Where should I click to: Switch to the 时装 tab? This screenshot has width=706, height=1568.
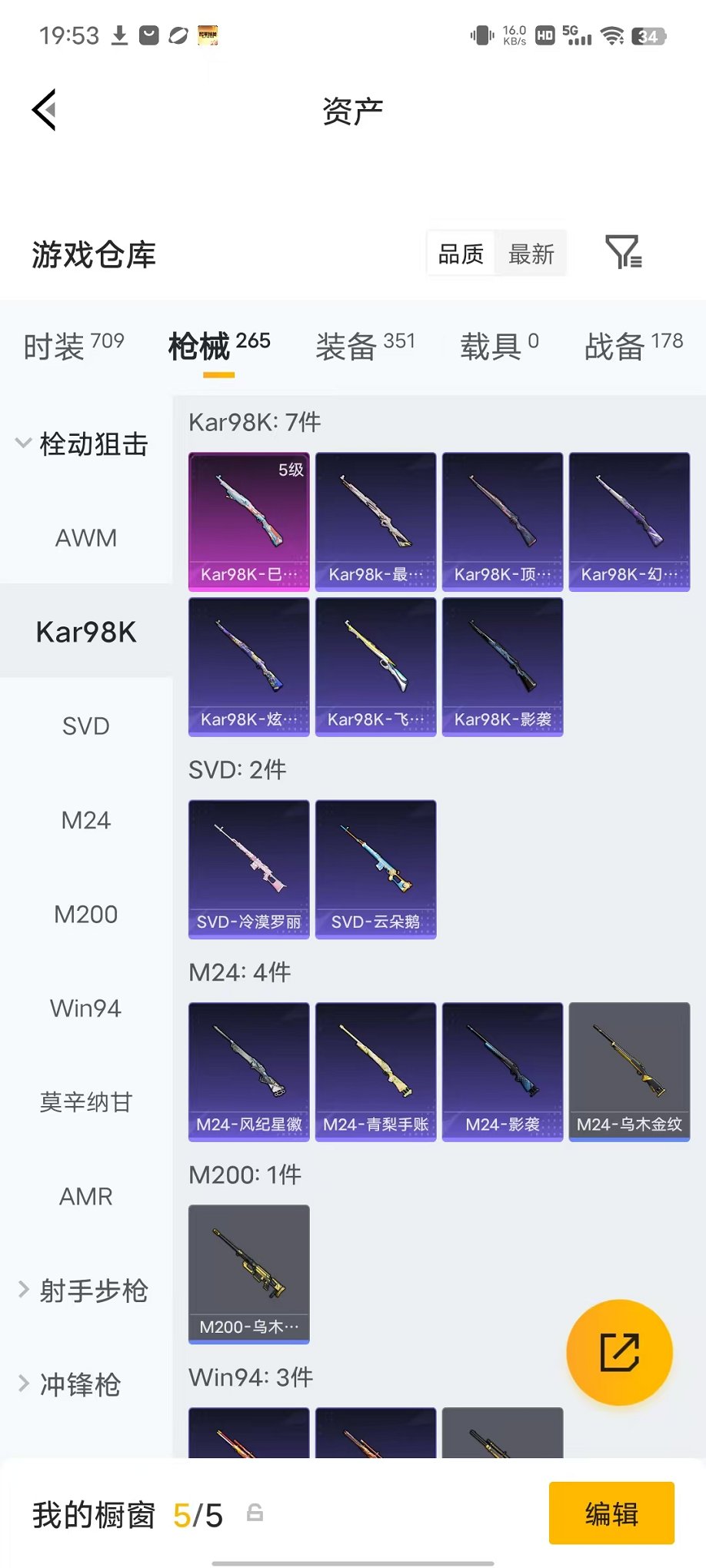(x=74, y=345)
